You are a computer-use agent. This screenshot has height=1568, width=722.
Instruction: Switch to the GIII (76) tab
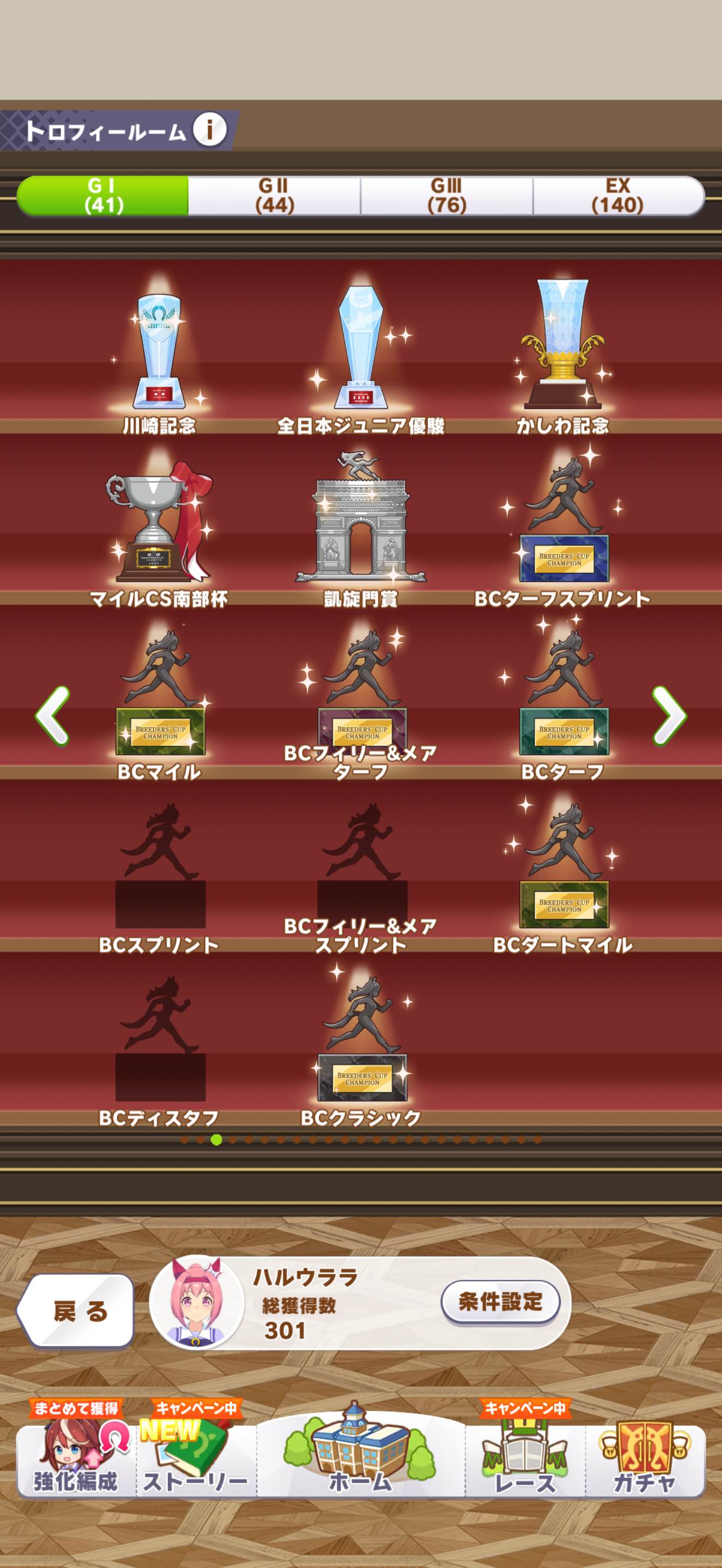click(x=446, y=195)
